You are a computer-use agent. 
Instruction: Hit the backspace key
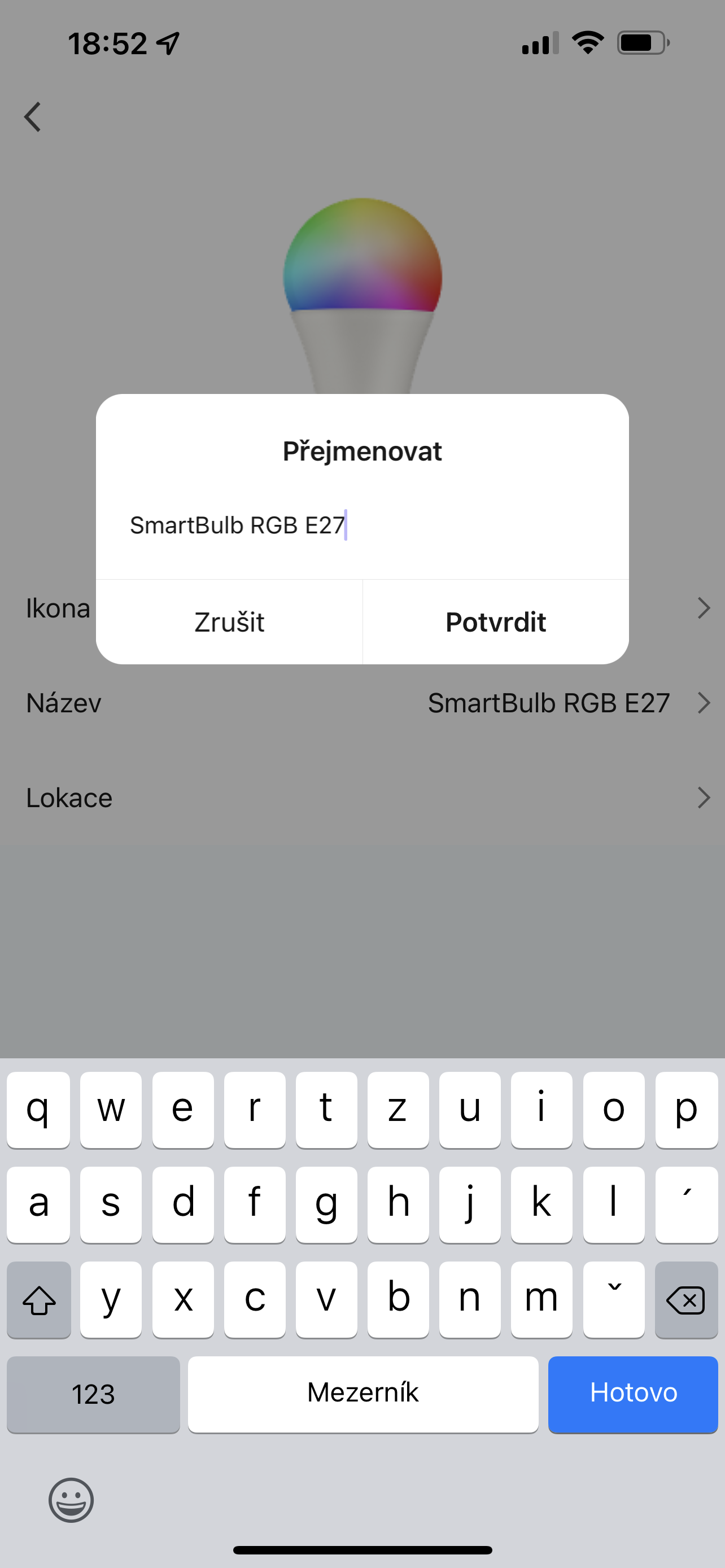pyautogui.click(x=686, y=1299)
